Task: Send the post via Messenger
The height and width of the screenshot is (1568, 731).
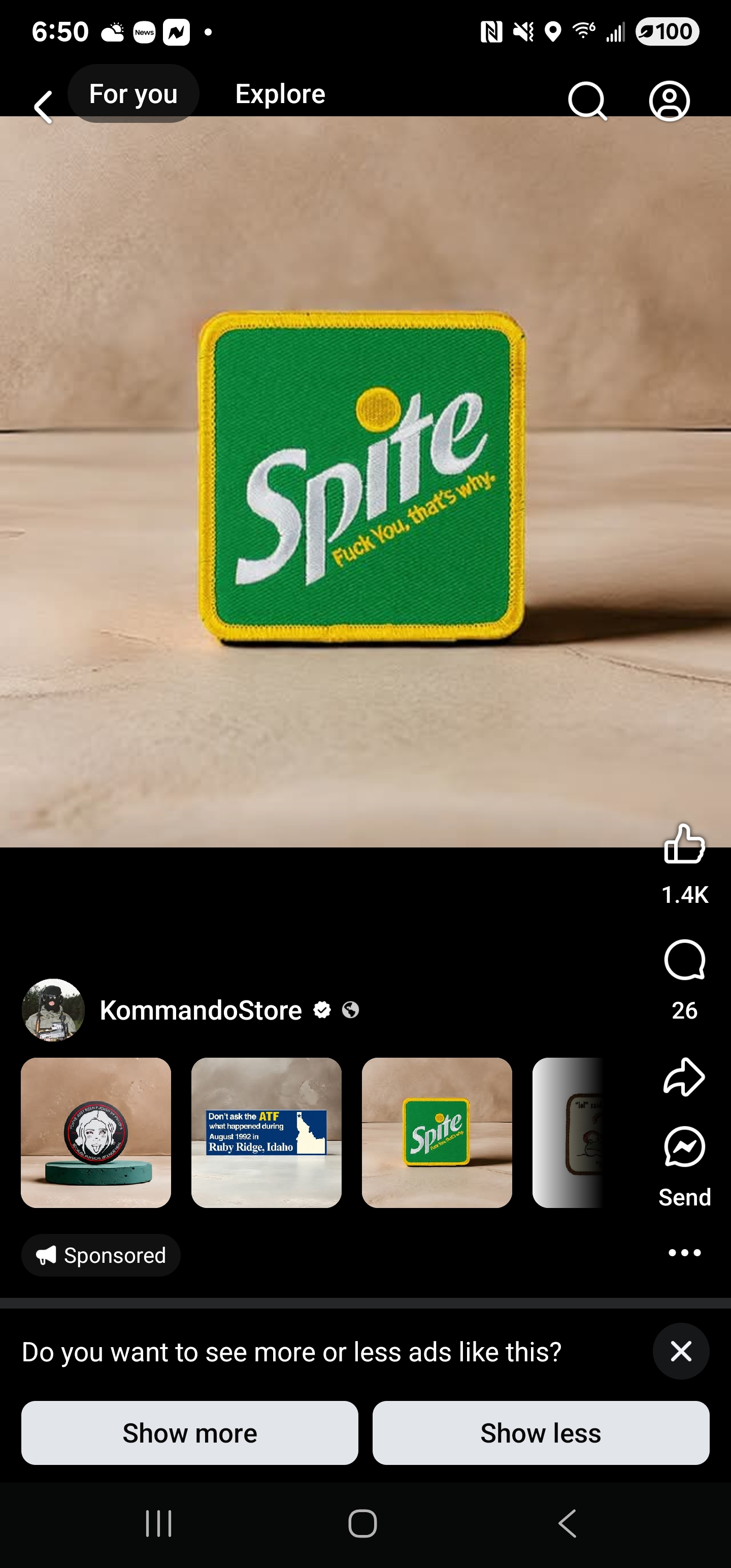Action: [x=684, y=1147]
